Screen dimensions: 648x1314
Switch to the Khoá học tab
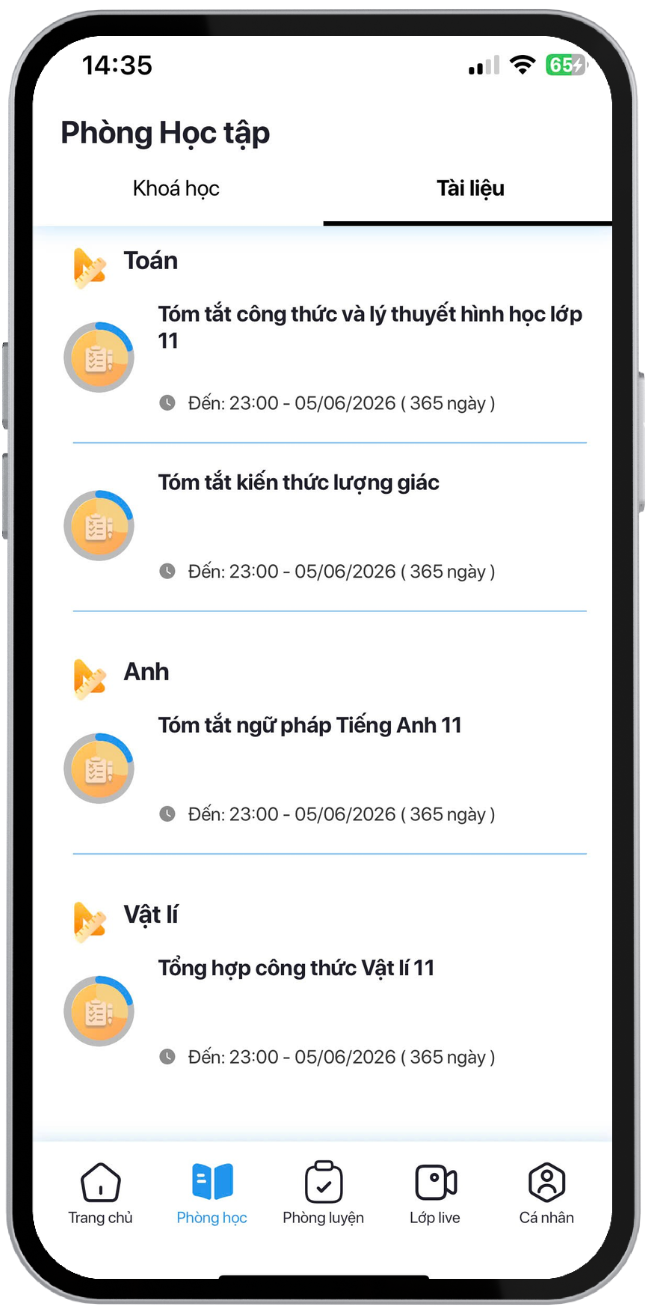coord(176,189)
